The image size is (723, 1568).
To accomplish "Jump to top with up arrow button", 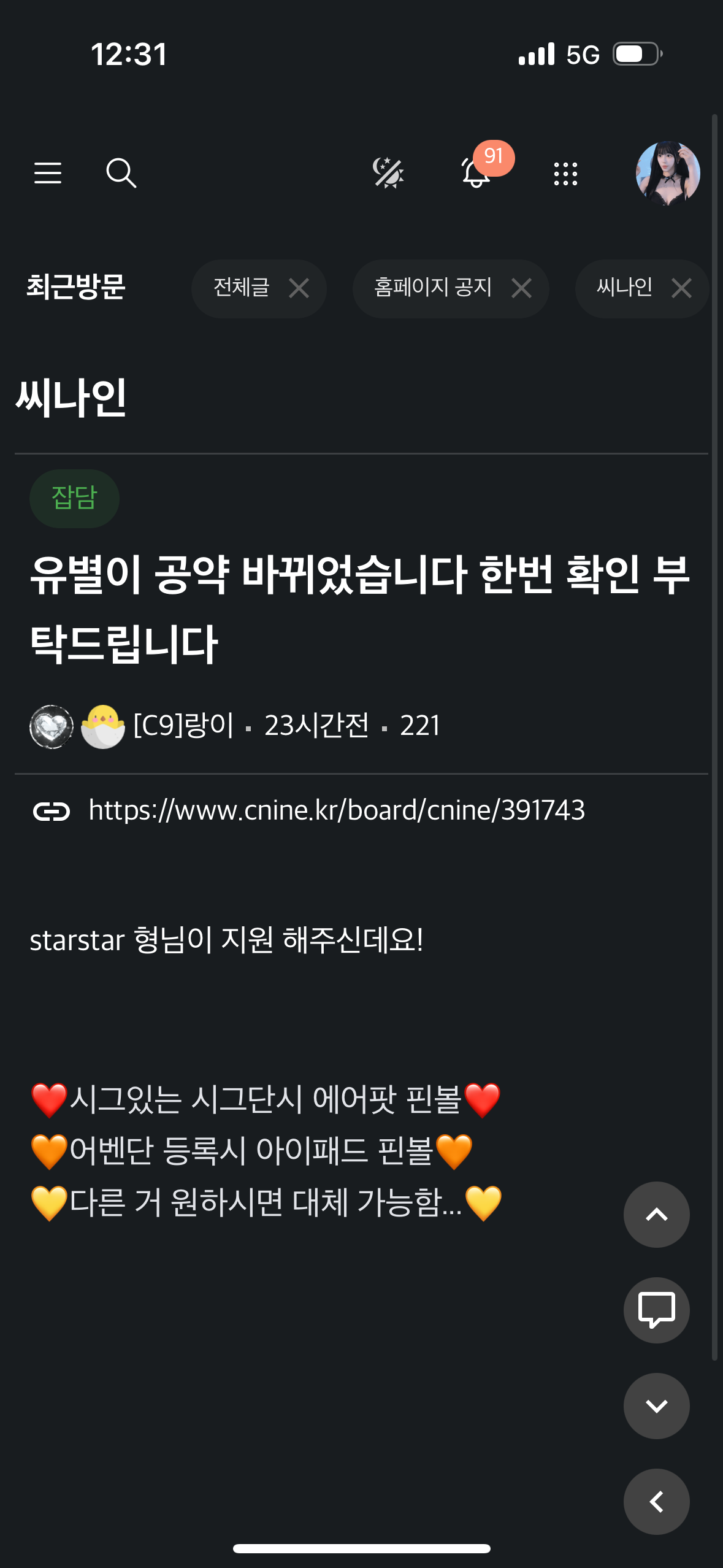I will click(656, 1215).
